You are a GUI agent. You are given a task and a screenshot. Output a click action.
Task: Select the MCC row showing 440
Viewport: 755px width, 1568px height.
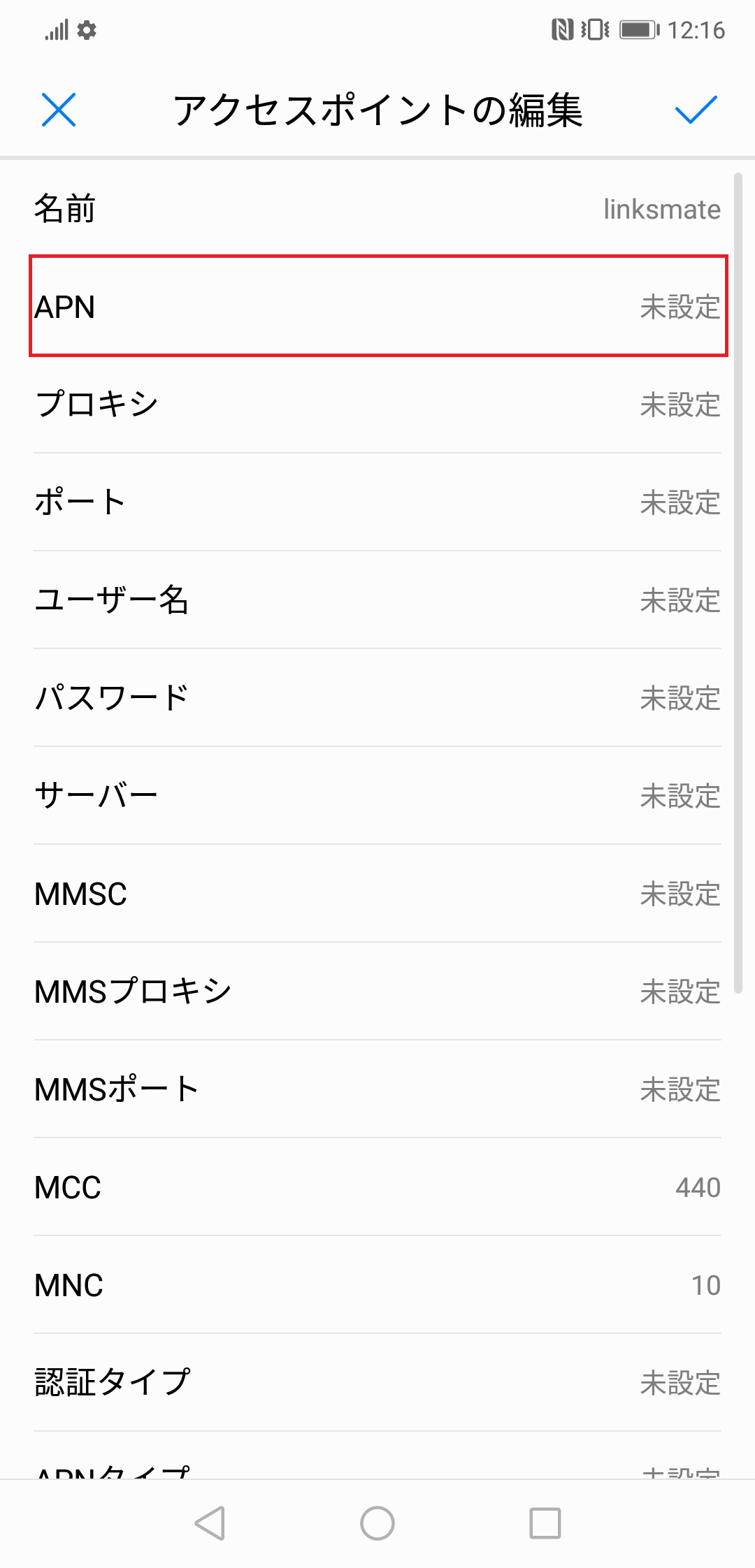tap(377, 1186)
